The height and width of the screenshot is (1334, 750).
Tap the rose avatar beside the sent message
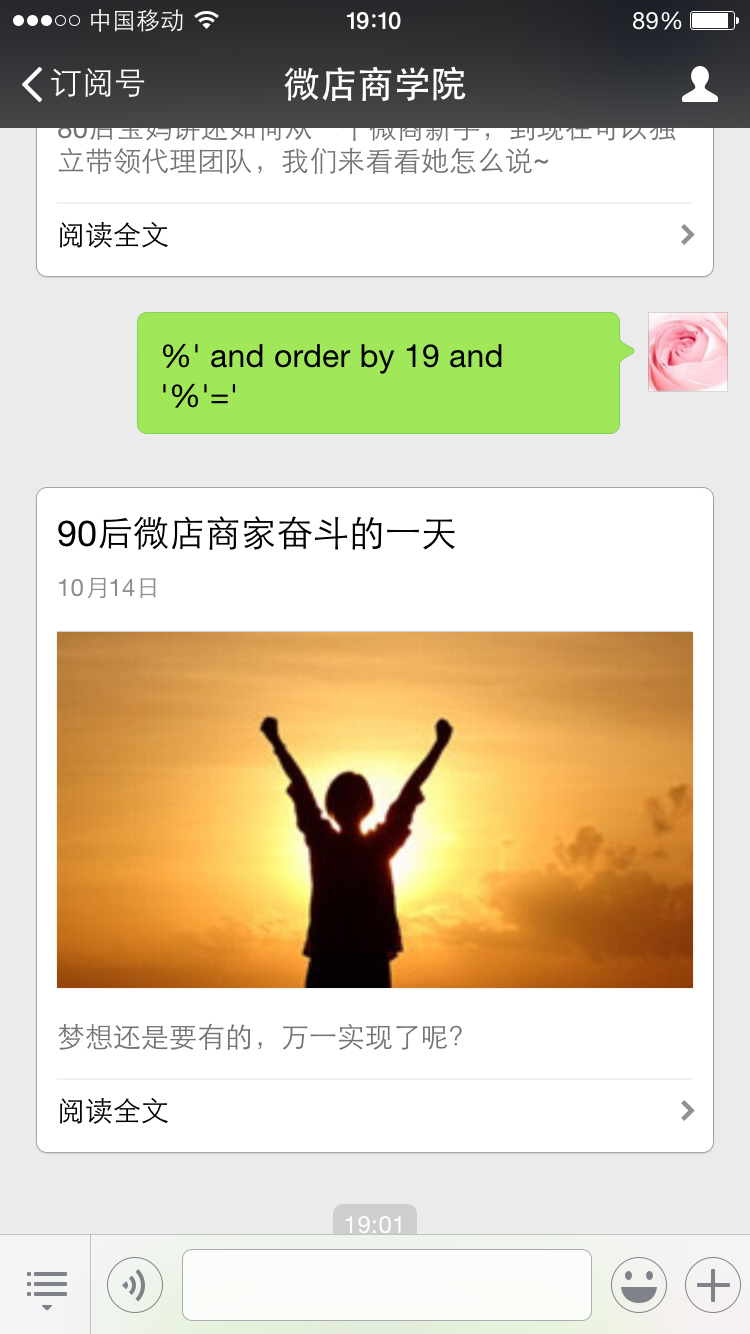[688, 352]
